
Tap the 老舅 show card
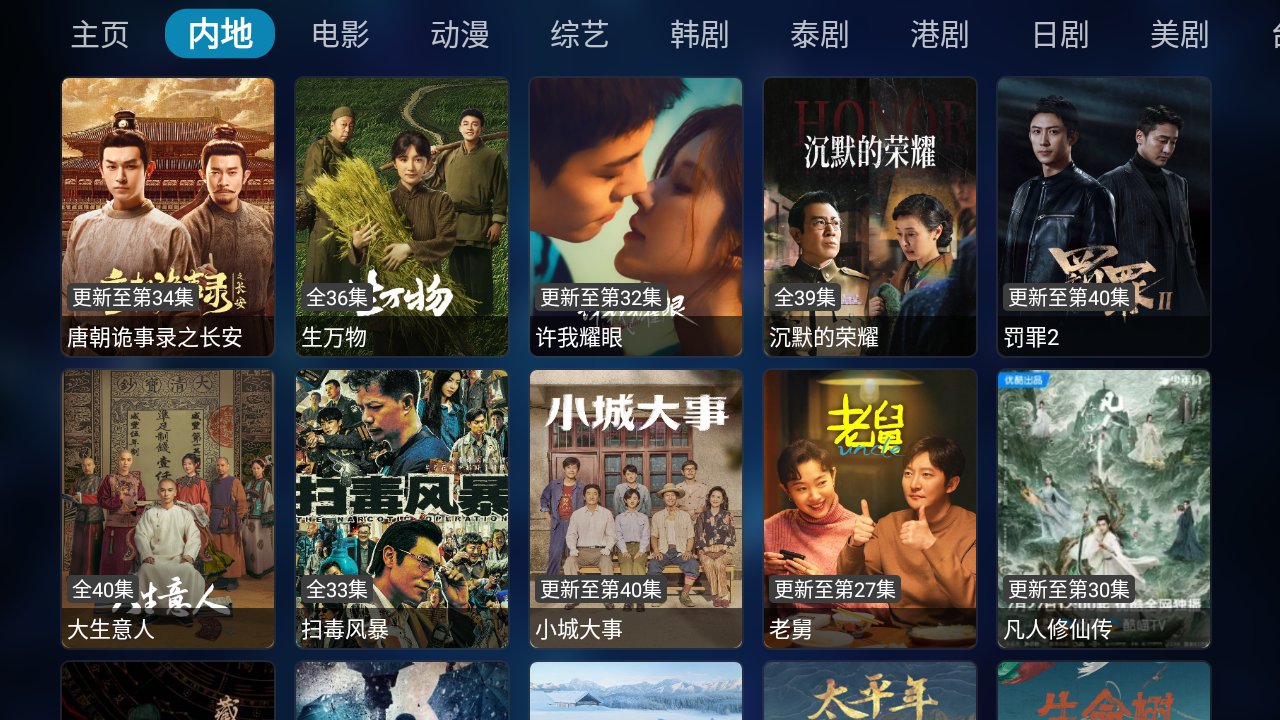(x=870, y=509)
